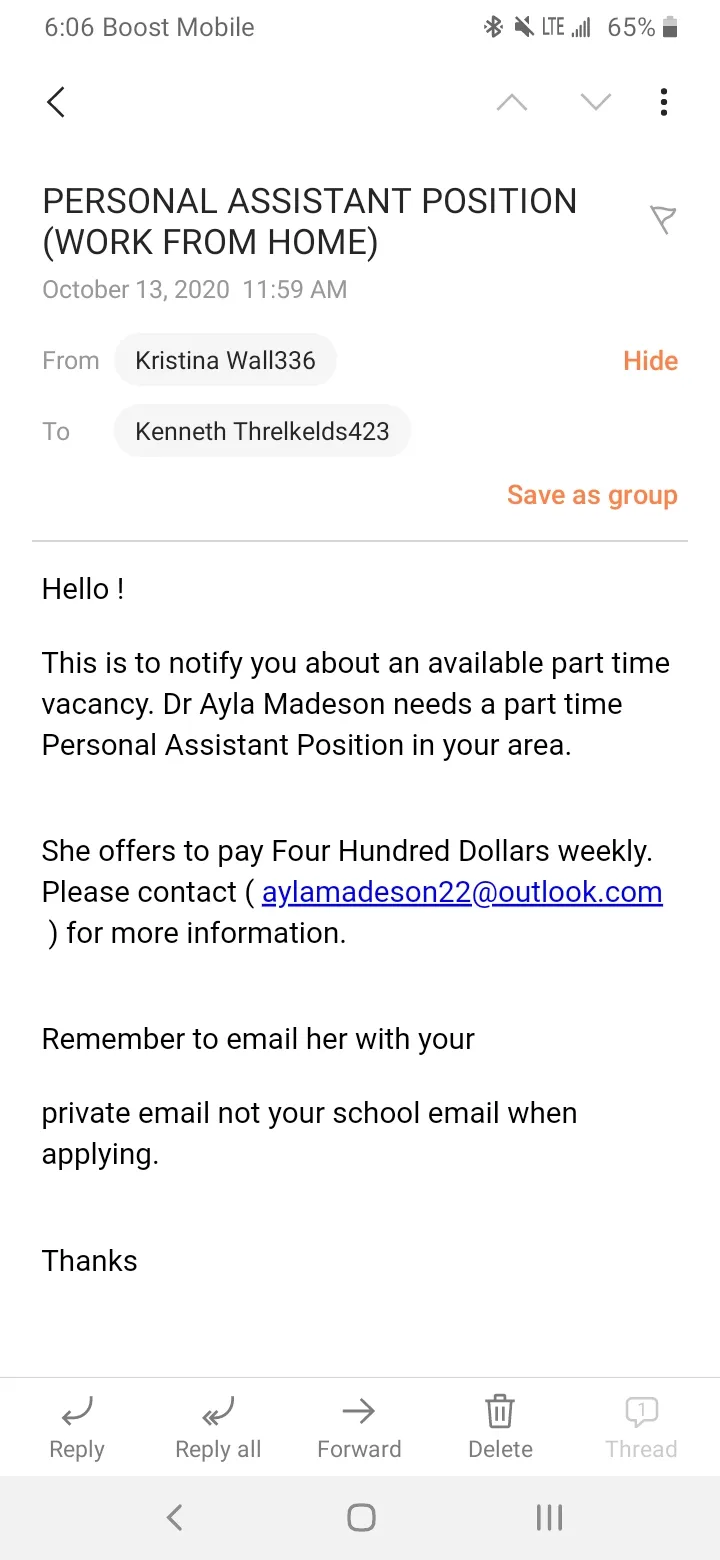Open recipient chip Kenneth Threlkelds423
Viewport: 720px width, 1560px height.
click(x=262, y=431)
